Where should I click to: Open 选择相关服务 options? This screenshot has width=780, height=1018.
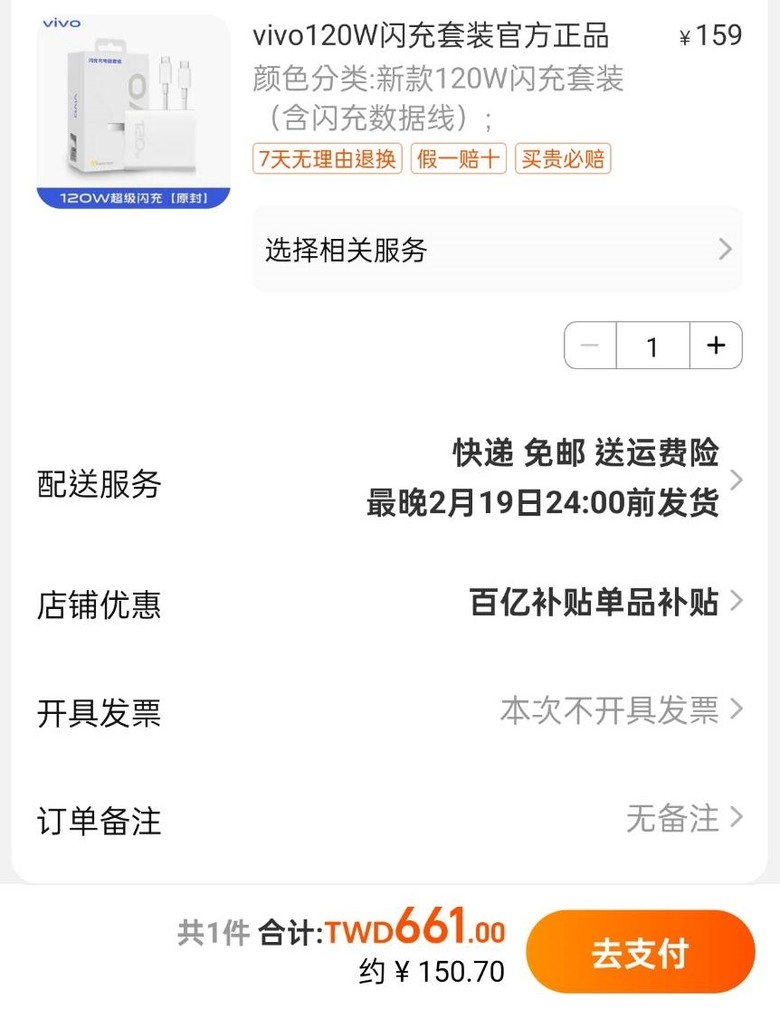point(497,250)
